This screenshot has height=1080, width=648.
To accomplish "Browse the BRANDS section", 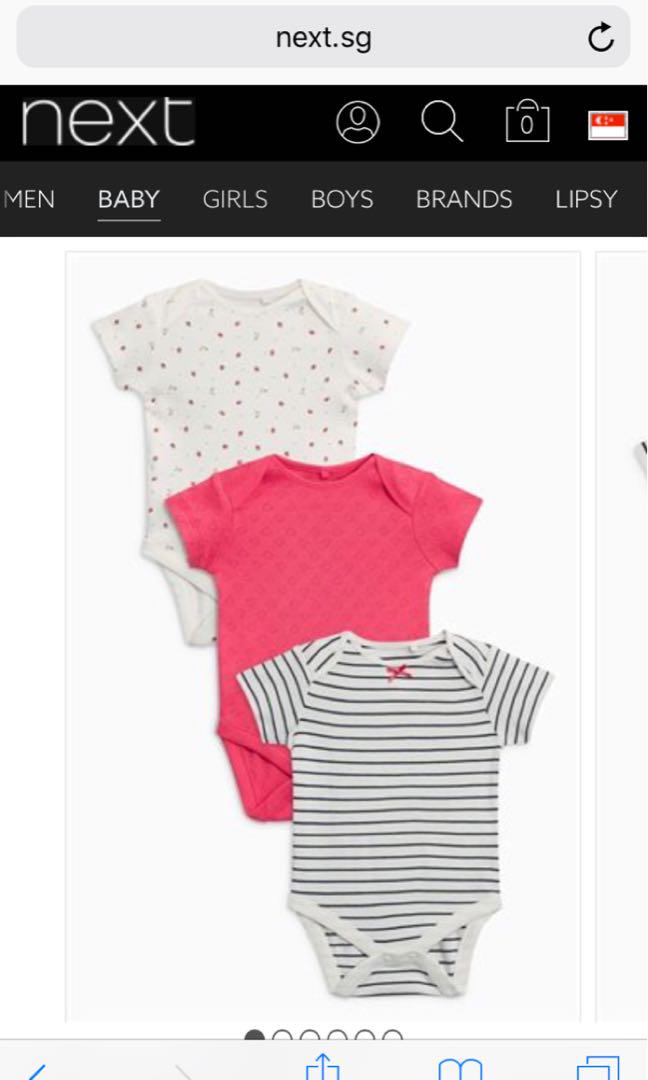I will [x=464, y=199].
